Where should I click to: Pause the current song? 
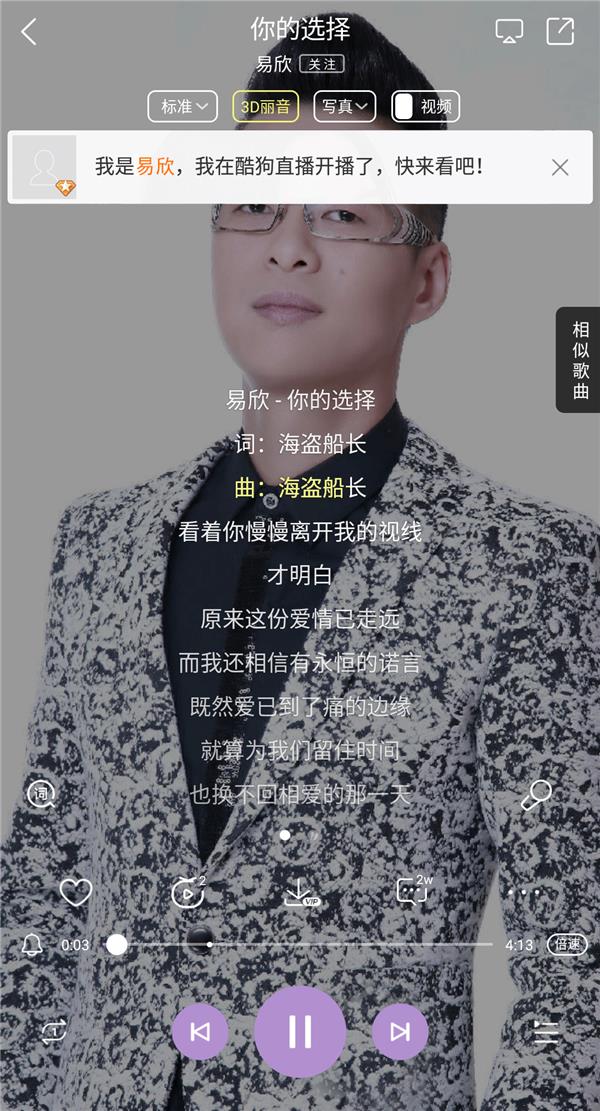tap(300, 1031)
